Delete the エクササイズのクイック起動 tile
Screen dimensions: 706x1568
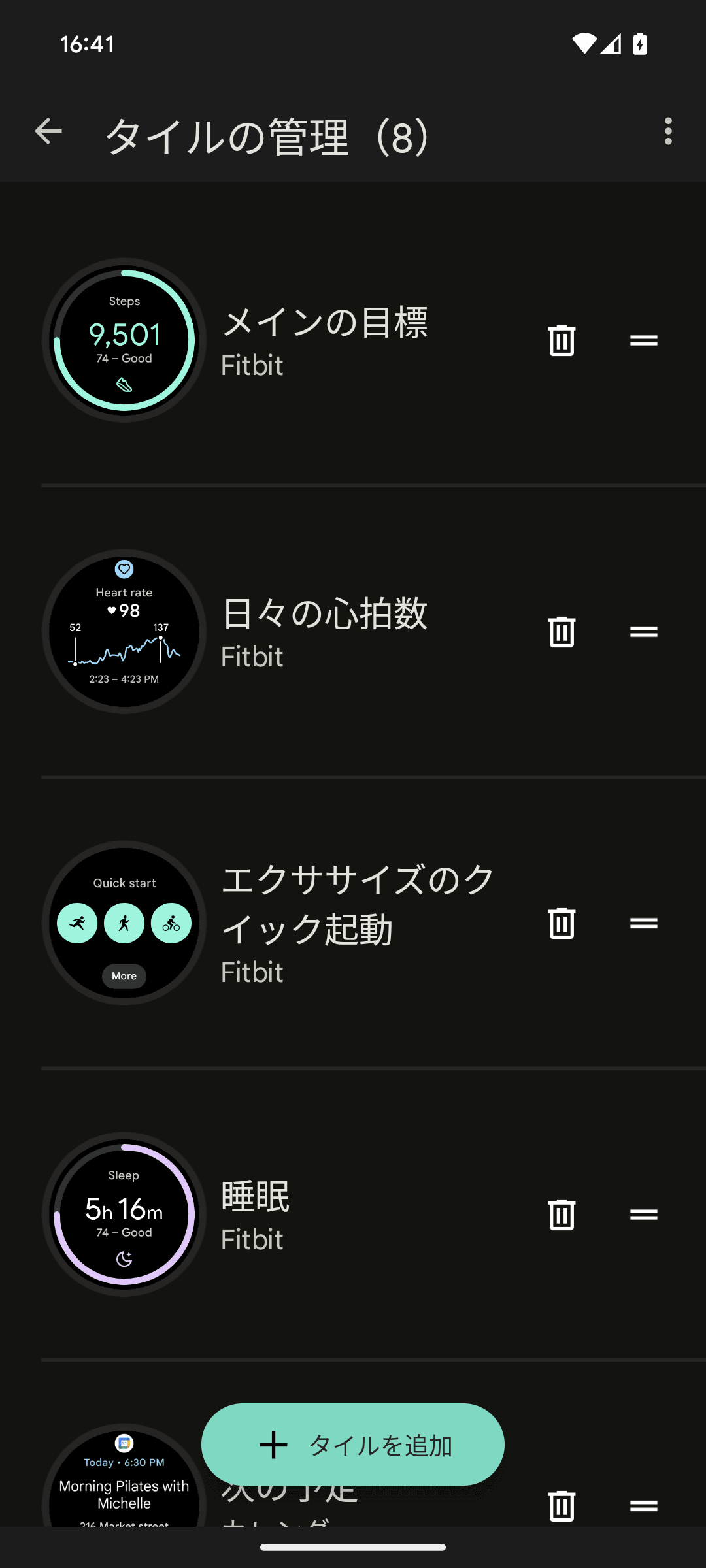point(561,923)
